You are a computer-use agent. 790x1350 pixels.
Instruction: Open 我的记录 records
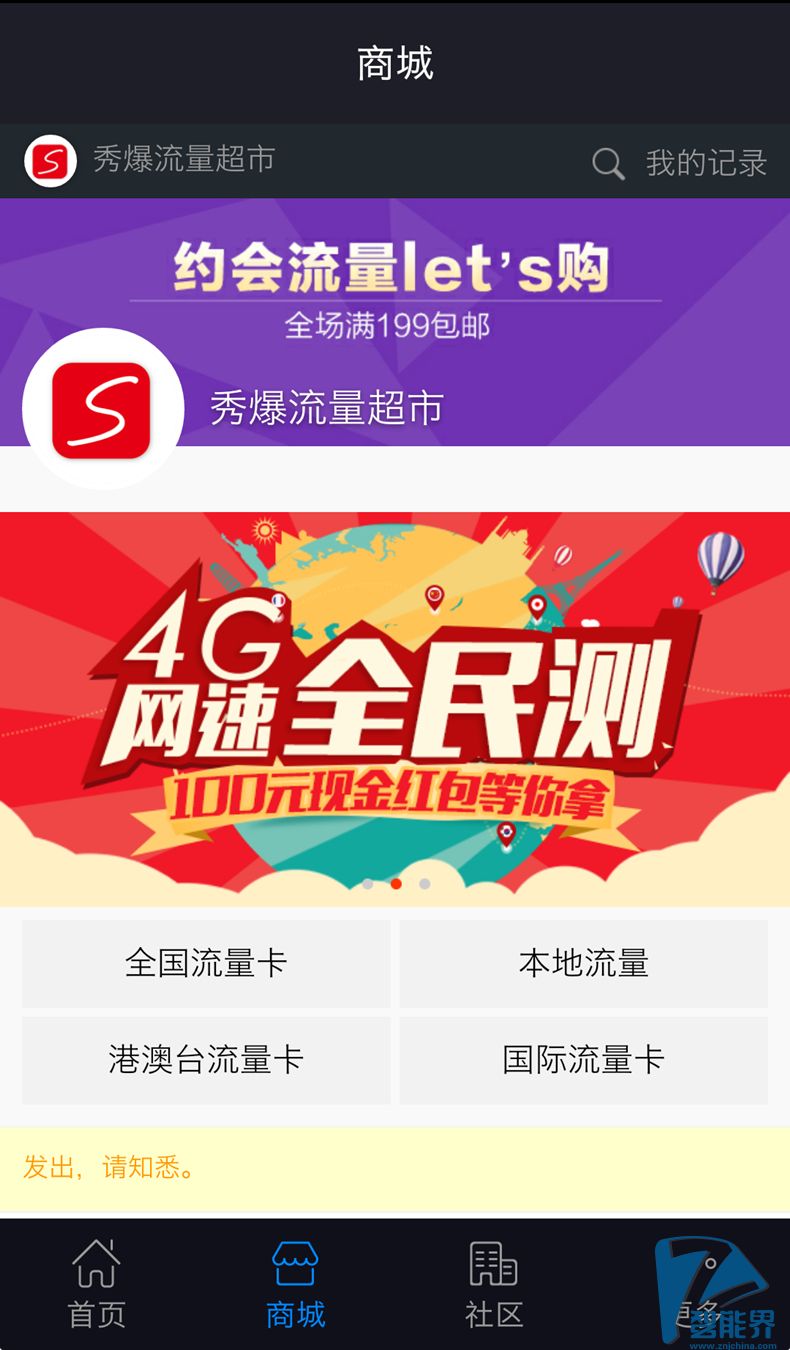click(706, 163)
